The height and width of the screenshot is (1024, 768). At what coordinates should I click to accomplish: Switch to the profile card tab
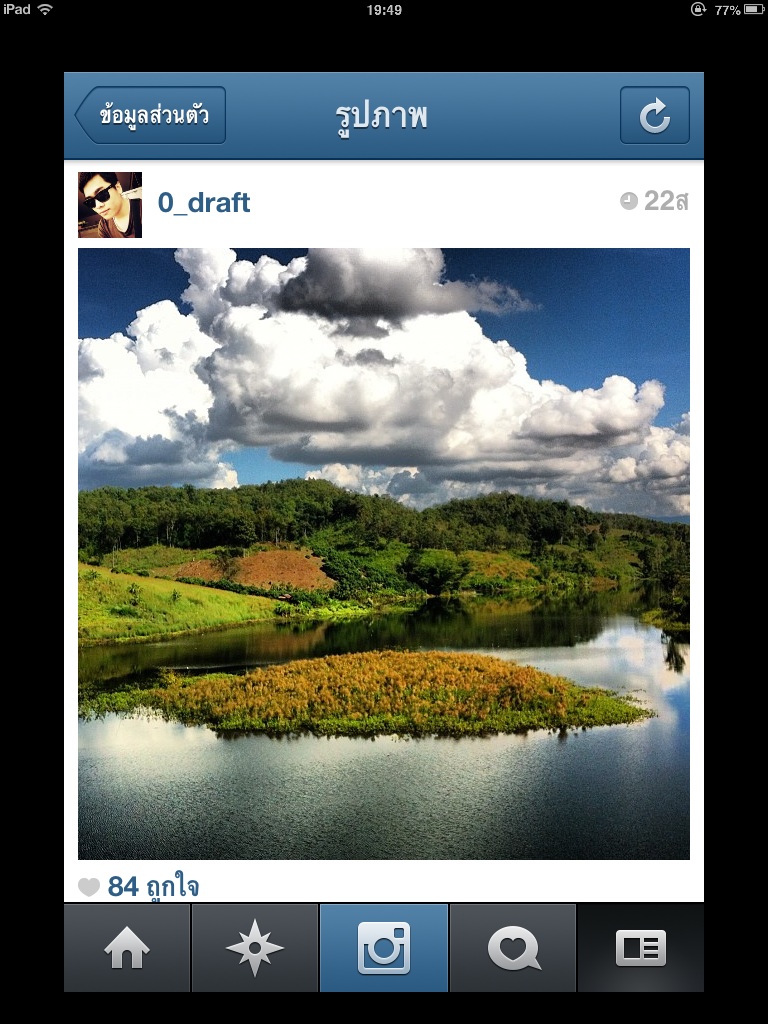click(640, 948)
